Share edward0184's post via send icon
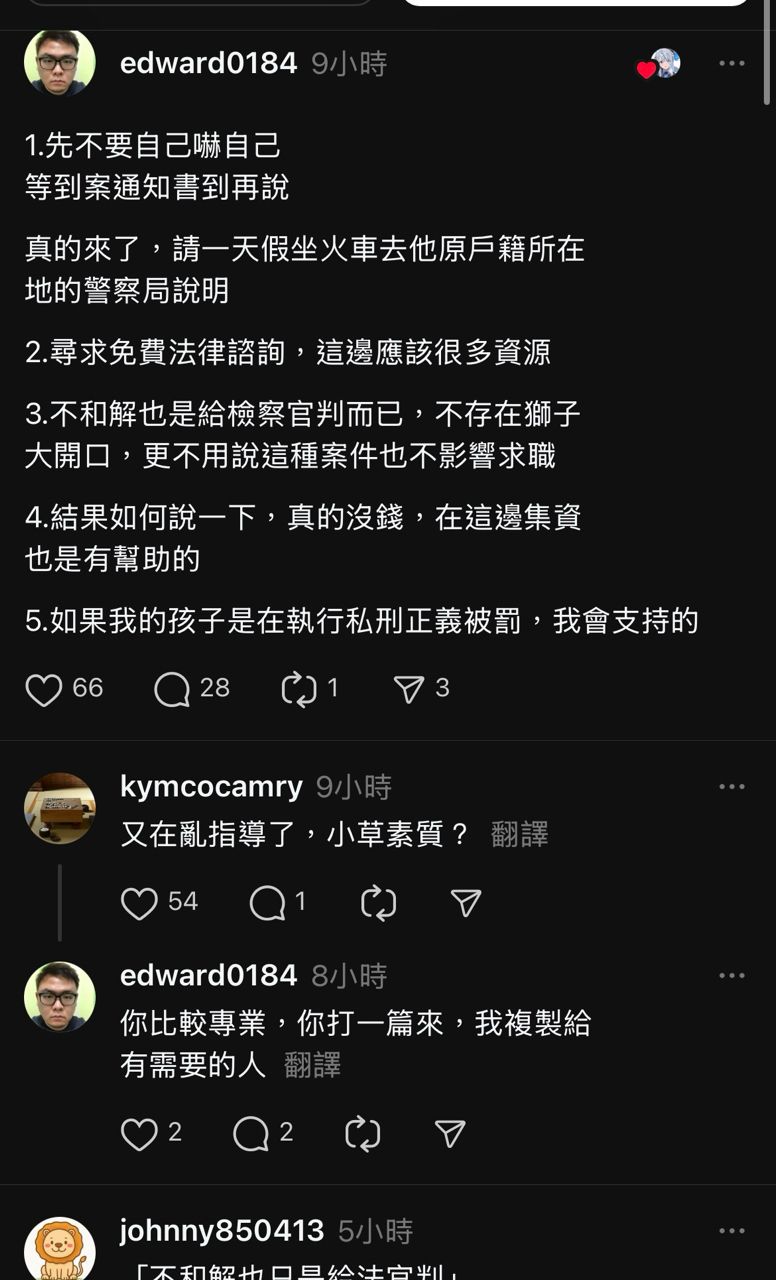 (x=409, y=689)
